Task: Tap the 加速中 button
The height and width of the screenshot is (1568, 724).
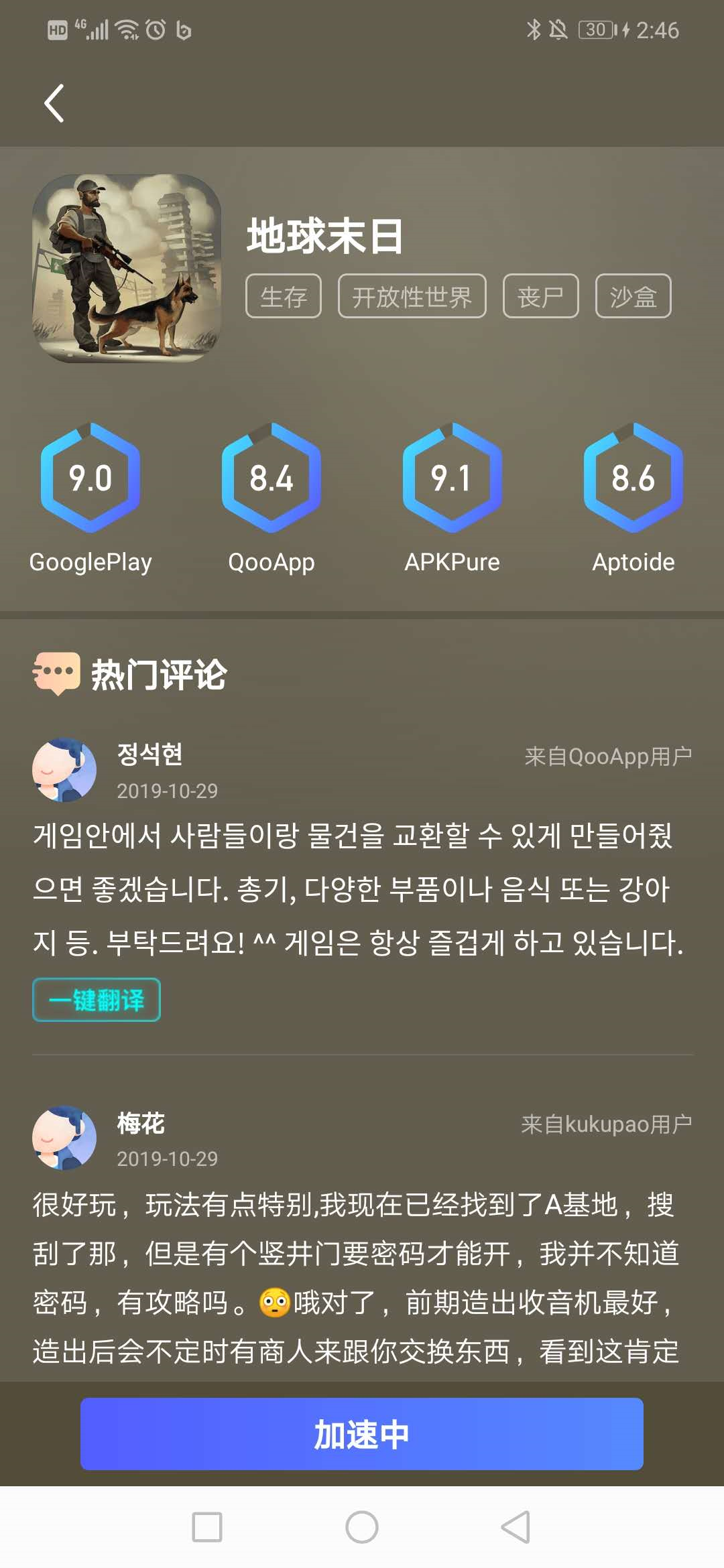Action: (x=362, y=1434)
